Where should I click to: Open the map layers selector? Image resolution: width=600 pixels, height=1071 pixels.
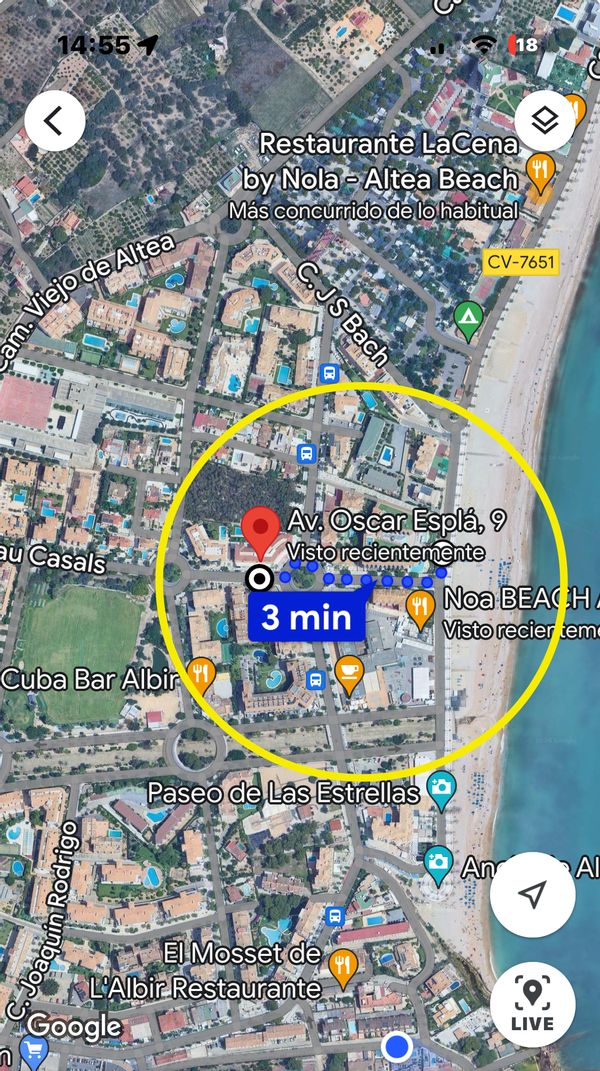point(545,122)
